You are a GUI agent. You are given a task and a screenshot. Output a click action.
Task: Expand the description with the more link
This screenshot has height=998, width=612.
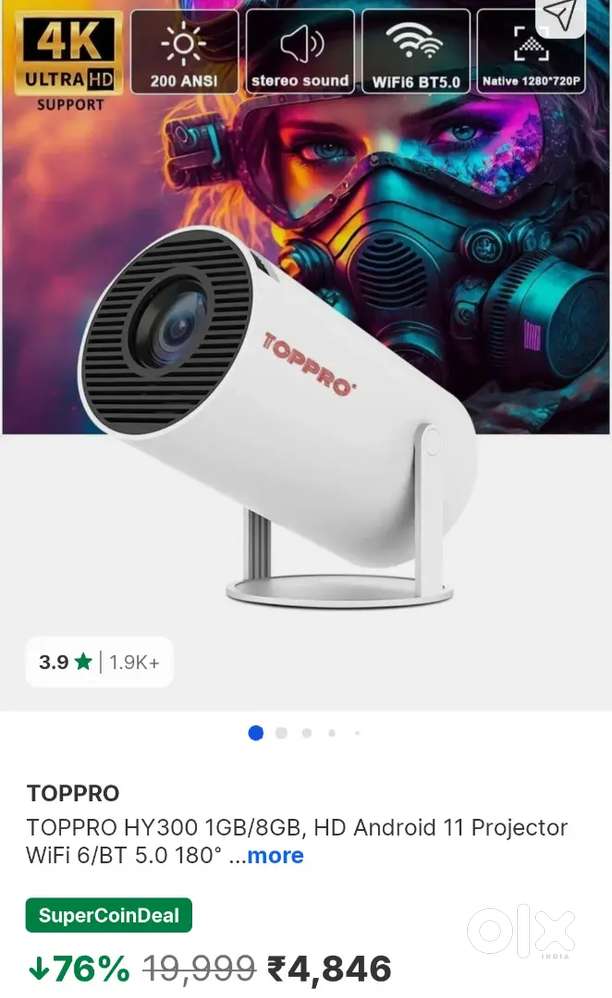coord(275,856)
